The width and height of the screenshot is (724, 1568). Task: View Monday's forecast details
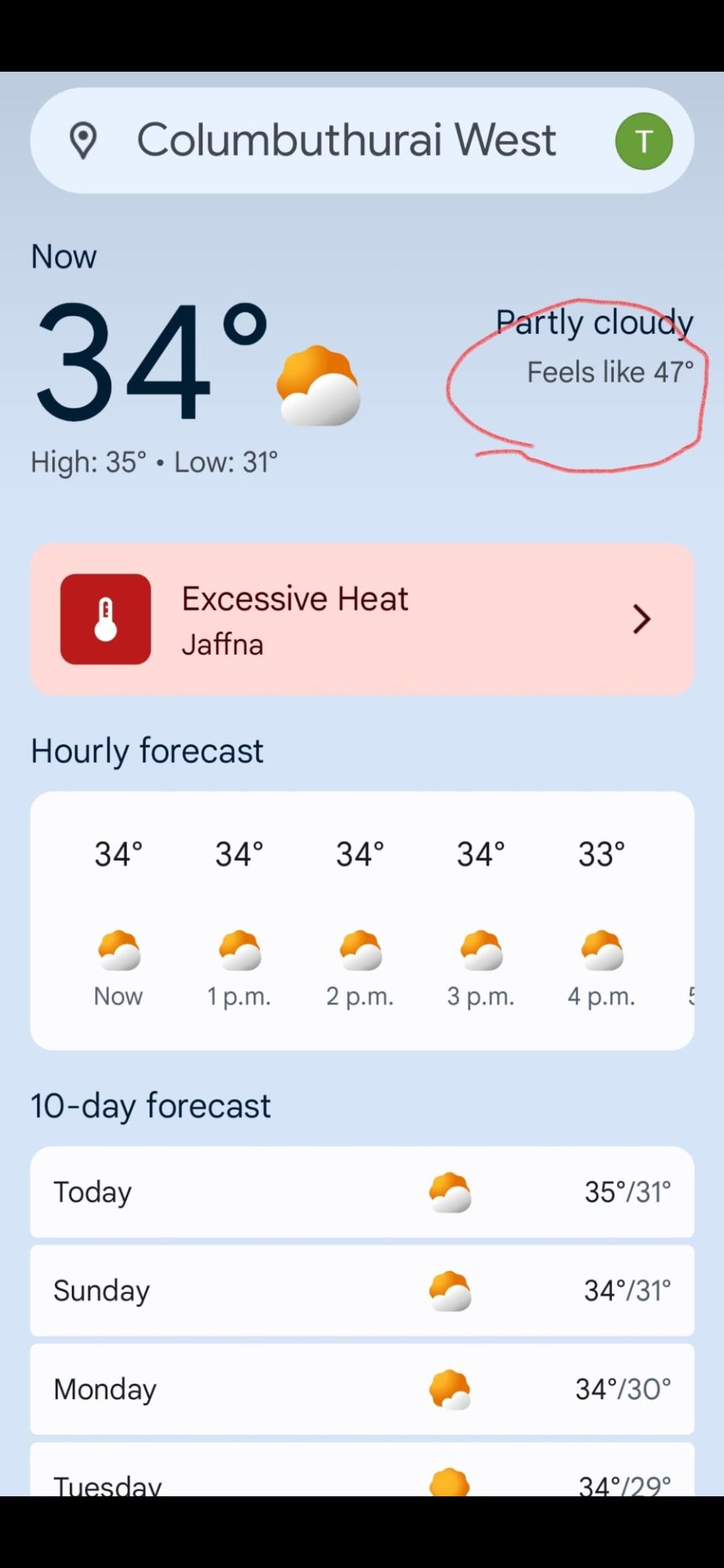pyautogui.click(x=362, y=1389)
